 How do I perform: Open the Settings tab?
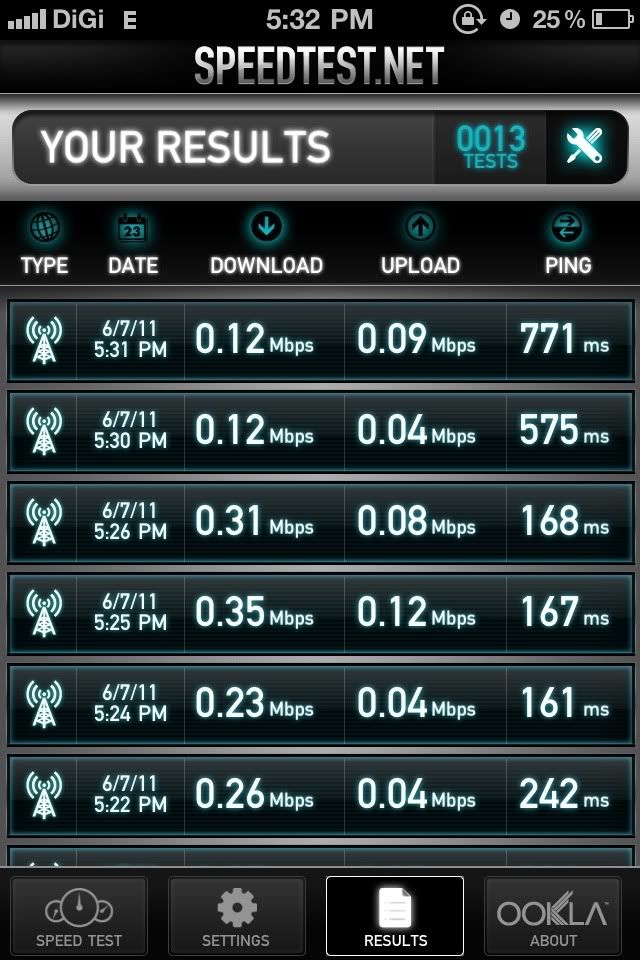click(x=236, y=915)
